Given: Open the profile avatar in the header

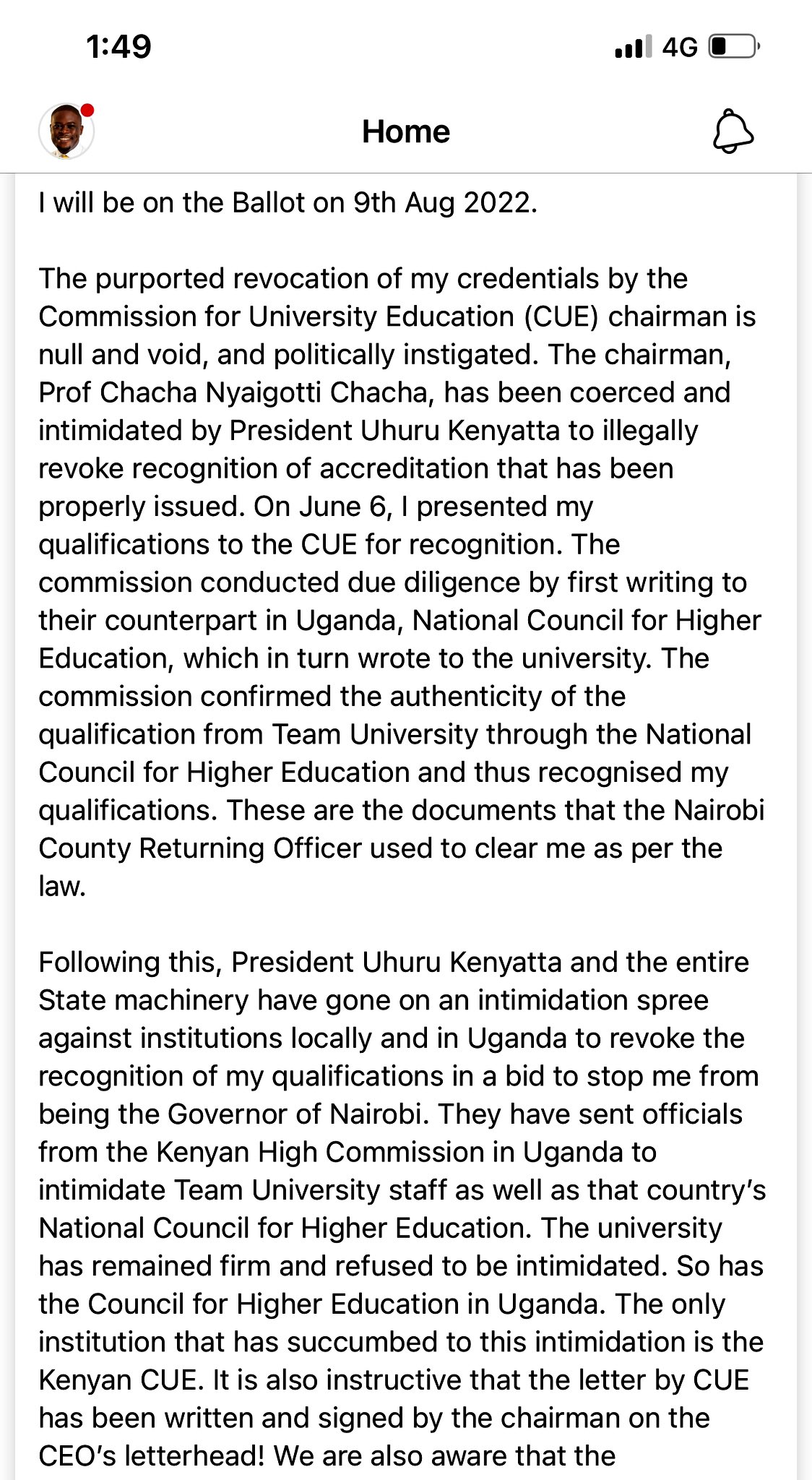Looking at the screenshot, I should point(66,131).
